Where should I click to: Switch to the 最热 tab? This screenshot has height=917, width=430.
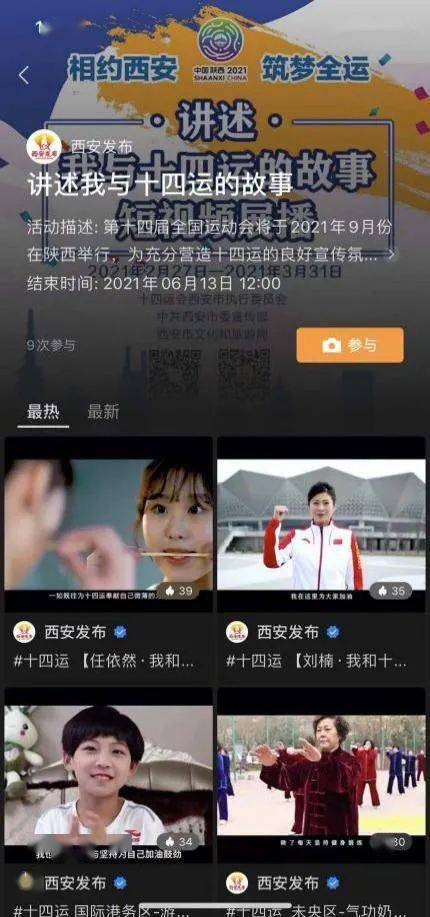(43, 412)
